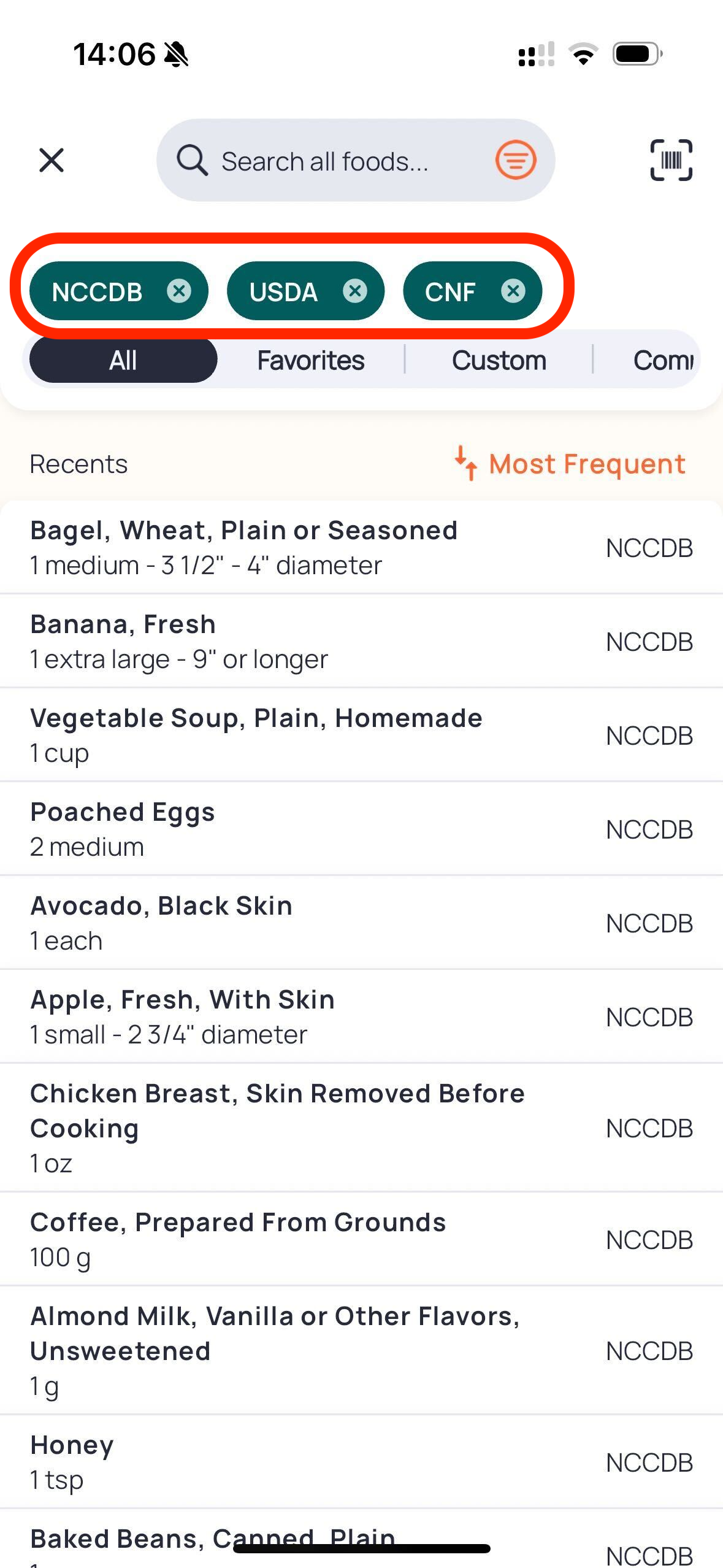Close the food search screen
Screen dimensions: 723x1568
(x=52, y=161)
